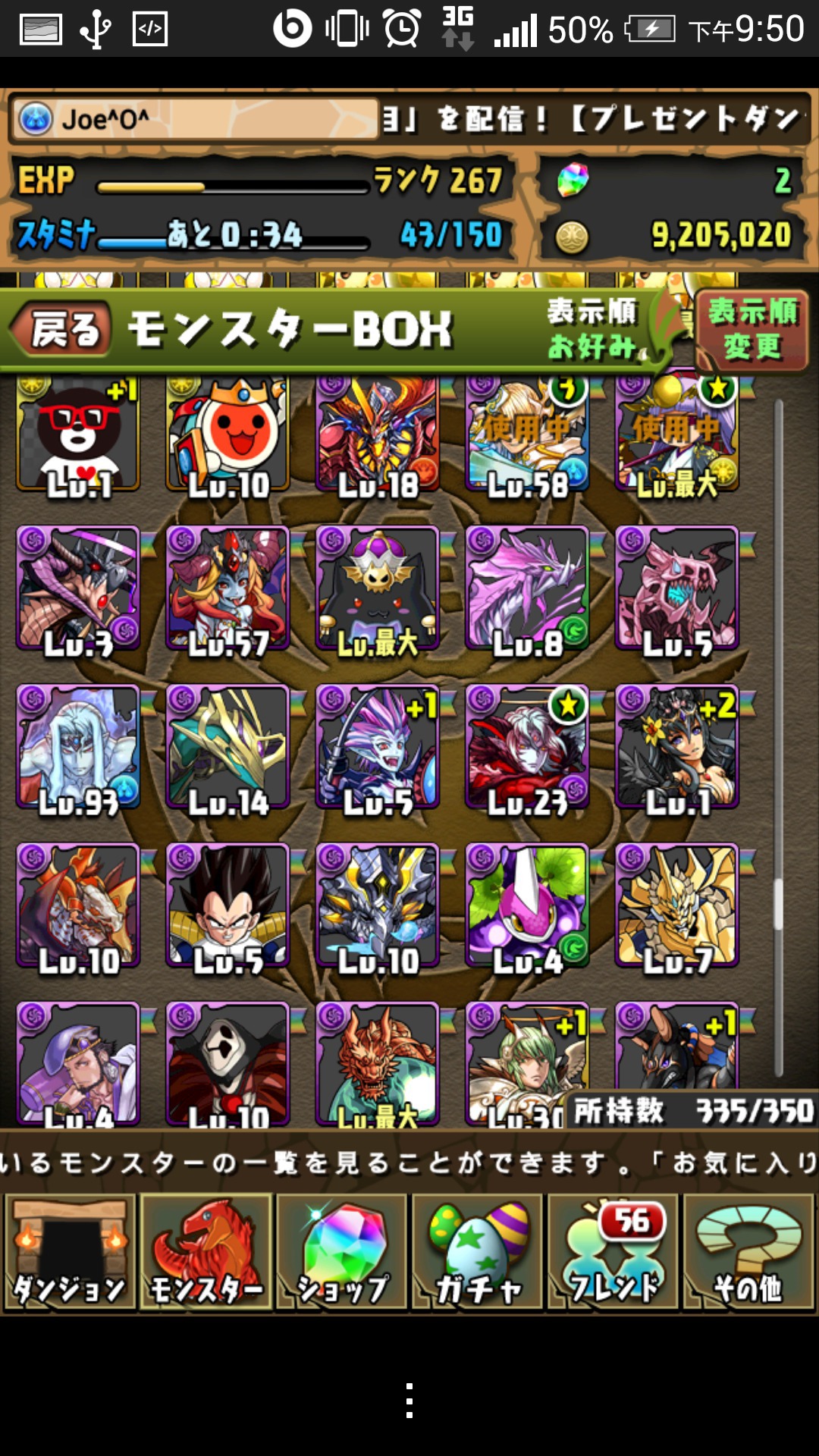Select the Lv.93 blue-haired monster
The height and width of the screenshot is (1456, 819).
(78, 747)
